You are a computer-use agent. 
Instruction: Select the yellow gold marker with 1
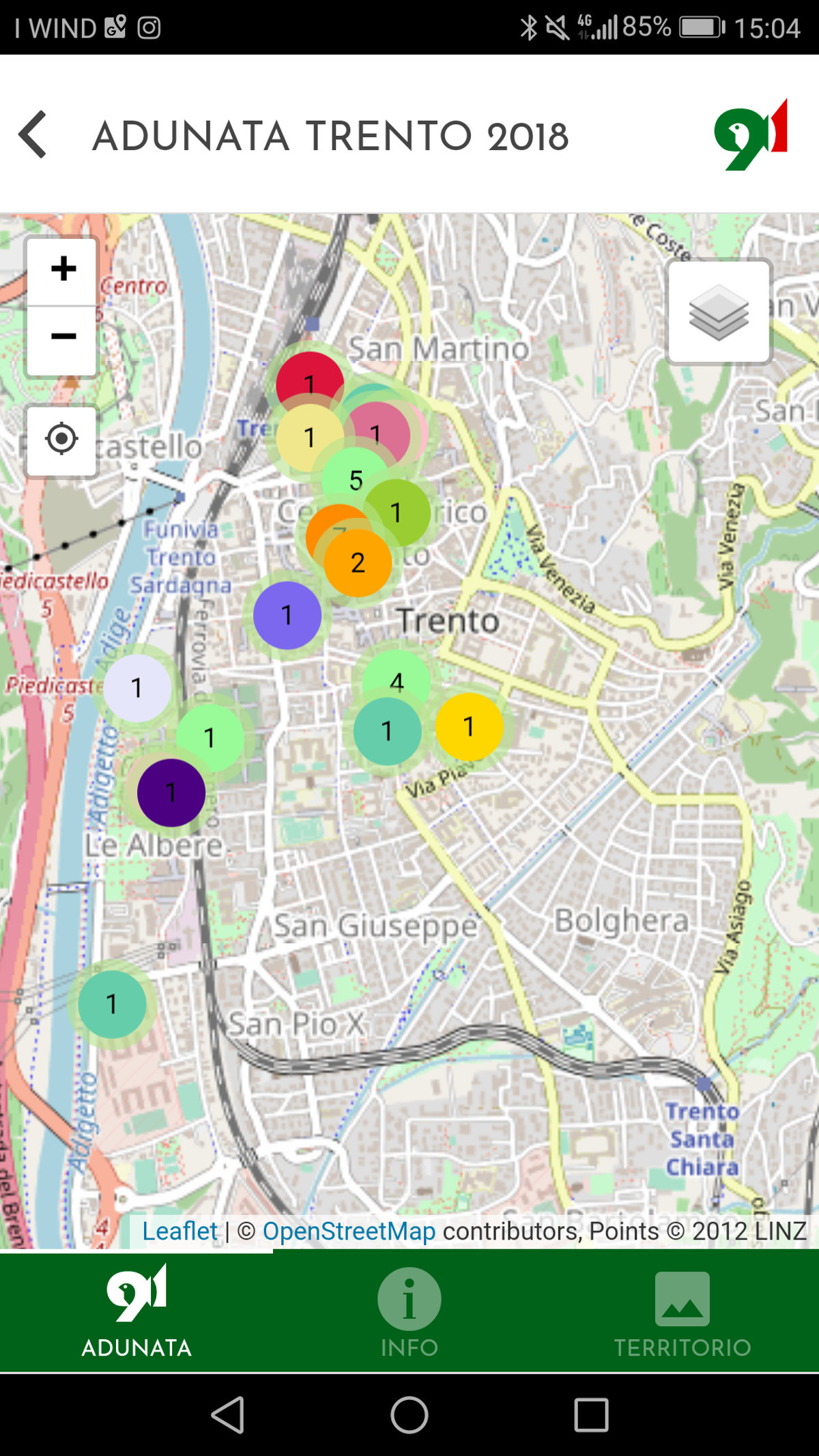[x=469, y=727]
